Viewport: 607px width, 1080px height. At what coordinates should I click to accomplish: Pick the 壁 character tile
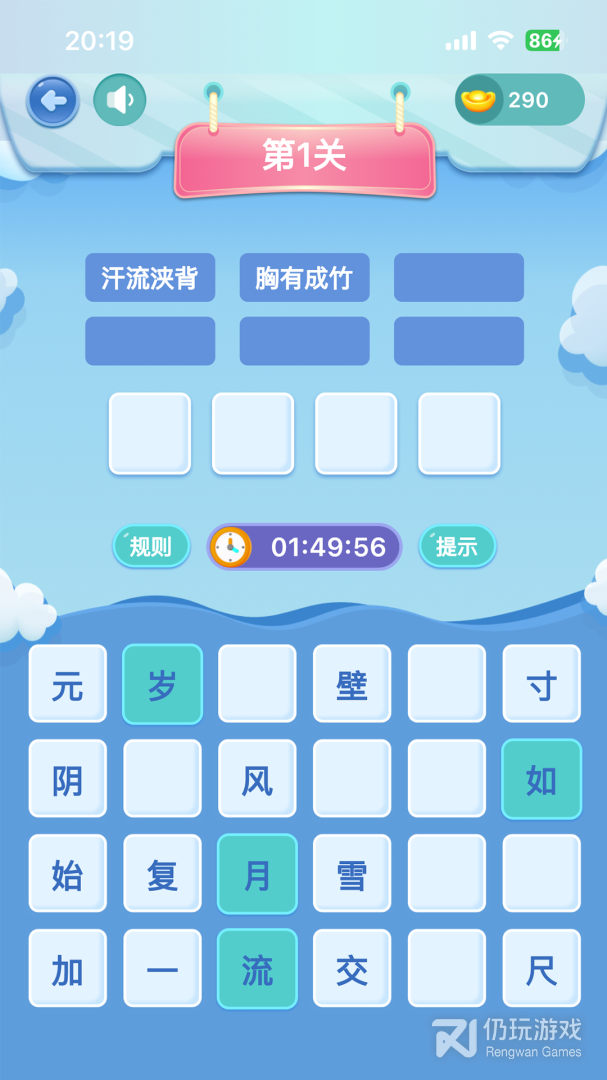click(x=352, y=684)
